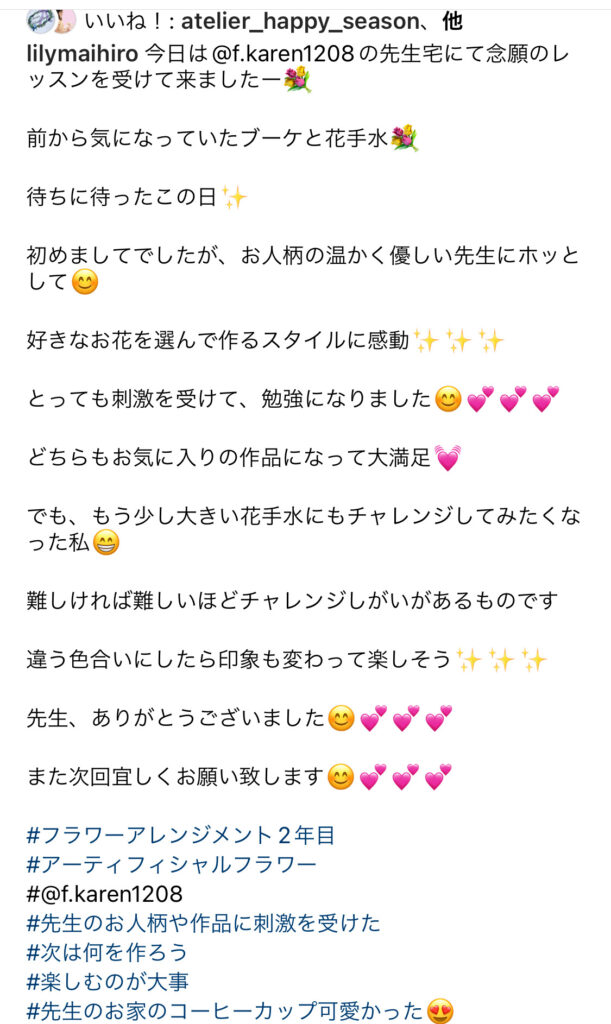This screenshot has width=611, height=1024.
Task: Open hashtag #次は何を作ろう
Action: pyautogui.click(x=106, y=952)
